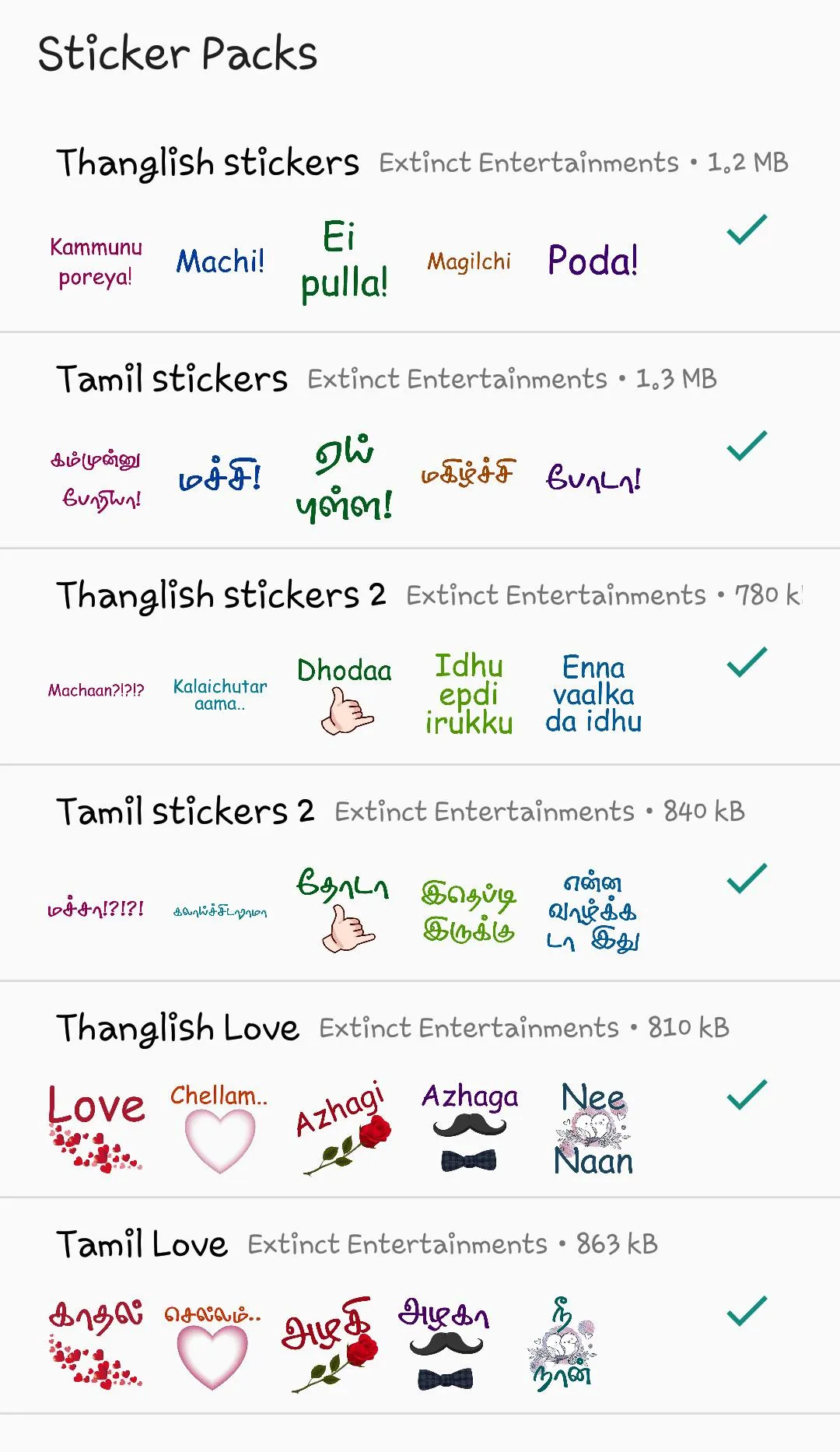Image resolution: width=840 pixels, height=1452 pixels.
Task: Tap the checkmark beside Thanglish Love
Action: point(747,1095)
